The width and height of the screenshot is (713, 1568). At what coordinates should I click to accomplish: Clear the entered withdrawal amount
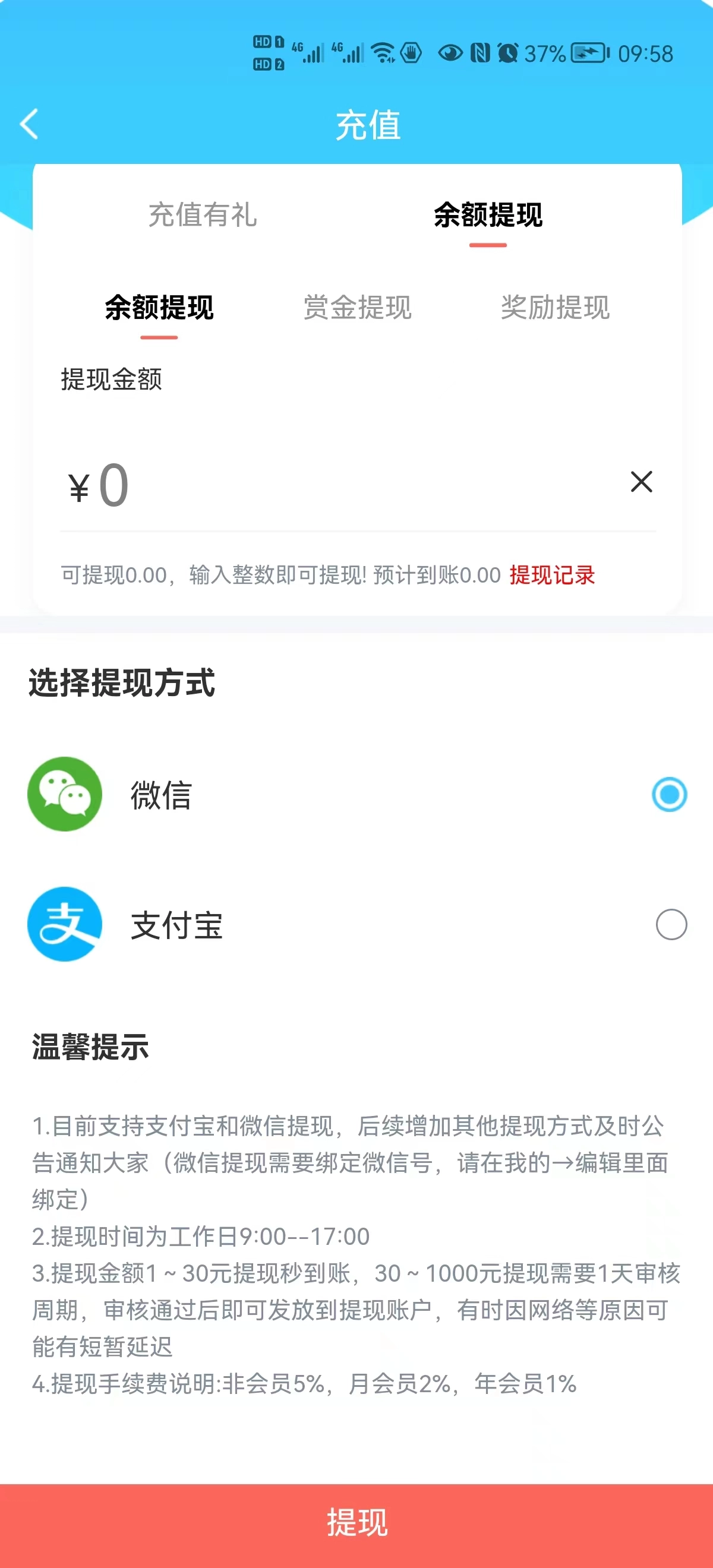point(641,482)
